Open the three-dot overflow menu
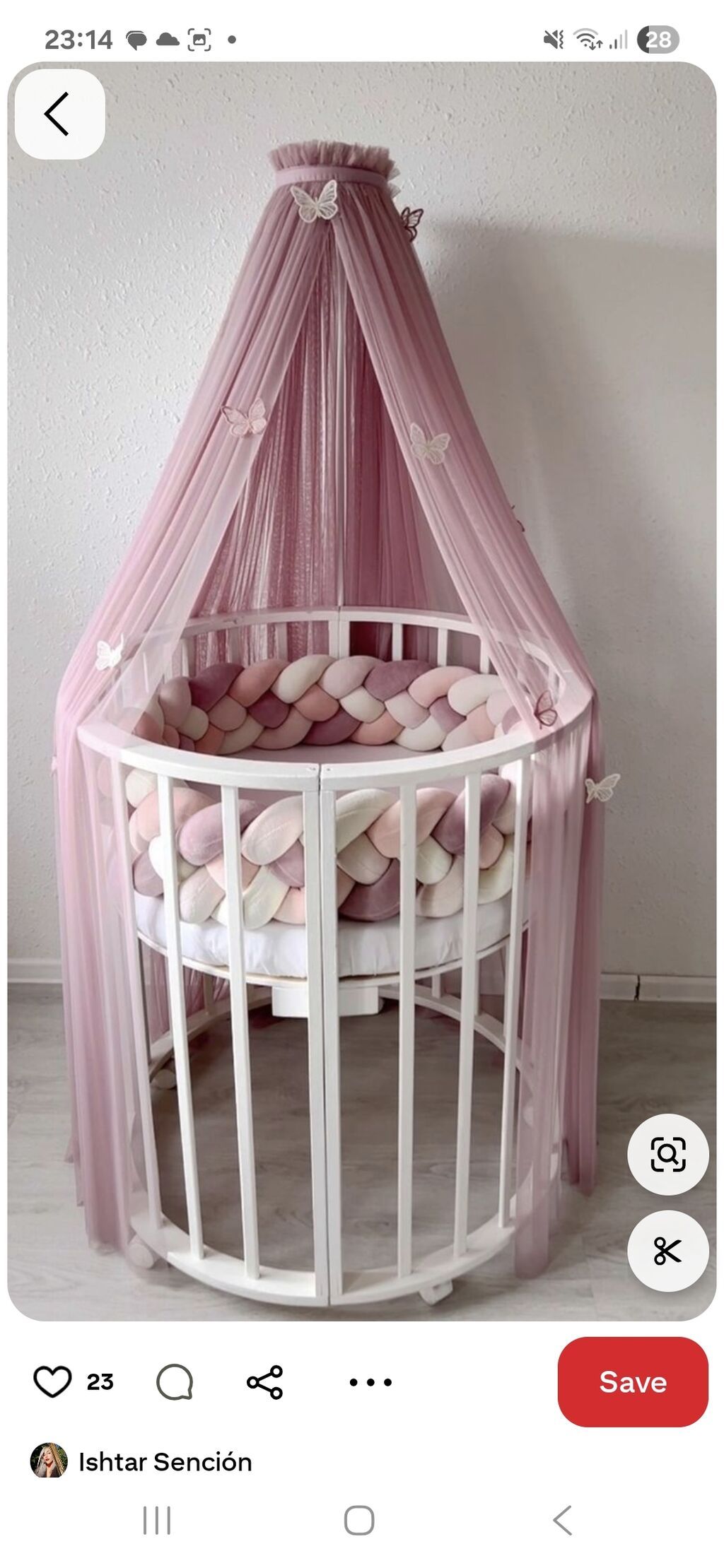The image size is (724, 1568). point(370,1381)
